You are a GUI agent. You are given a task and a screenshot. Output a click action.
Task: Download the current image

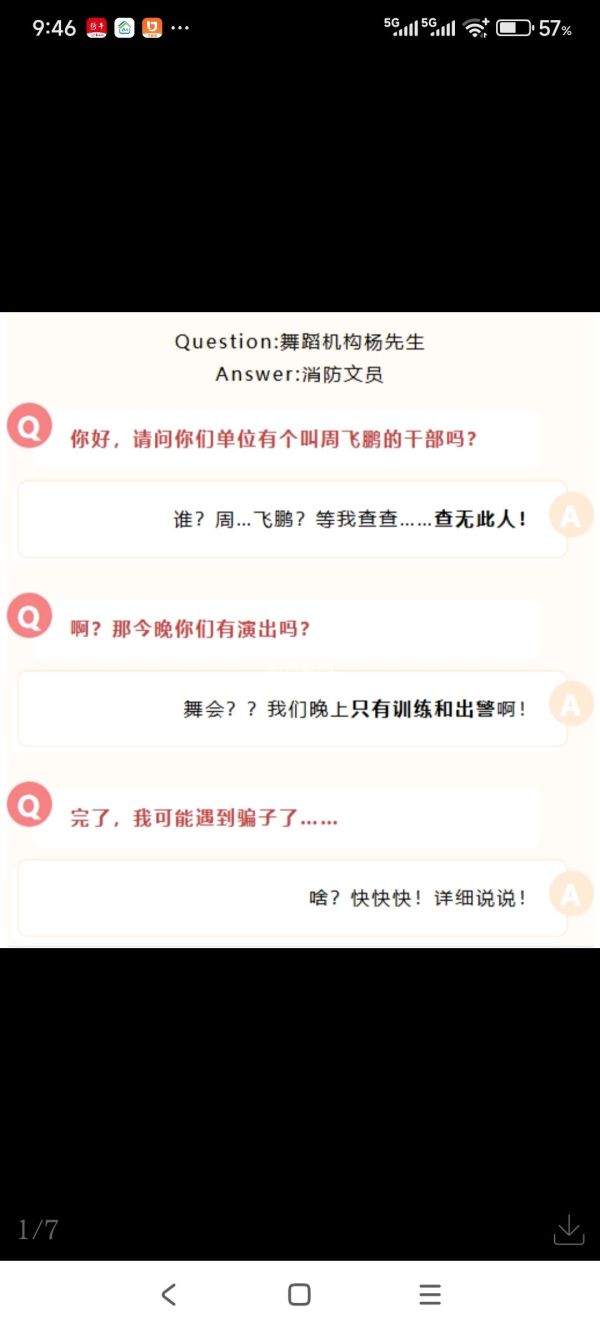tap(568, 1229)
